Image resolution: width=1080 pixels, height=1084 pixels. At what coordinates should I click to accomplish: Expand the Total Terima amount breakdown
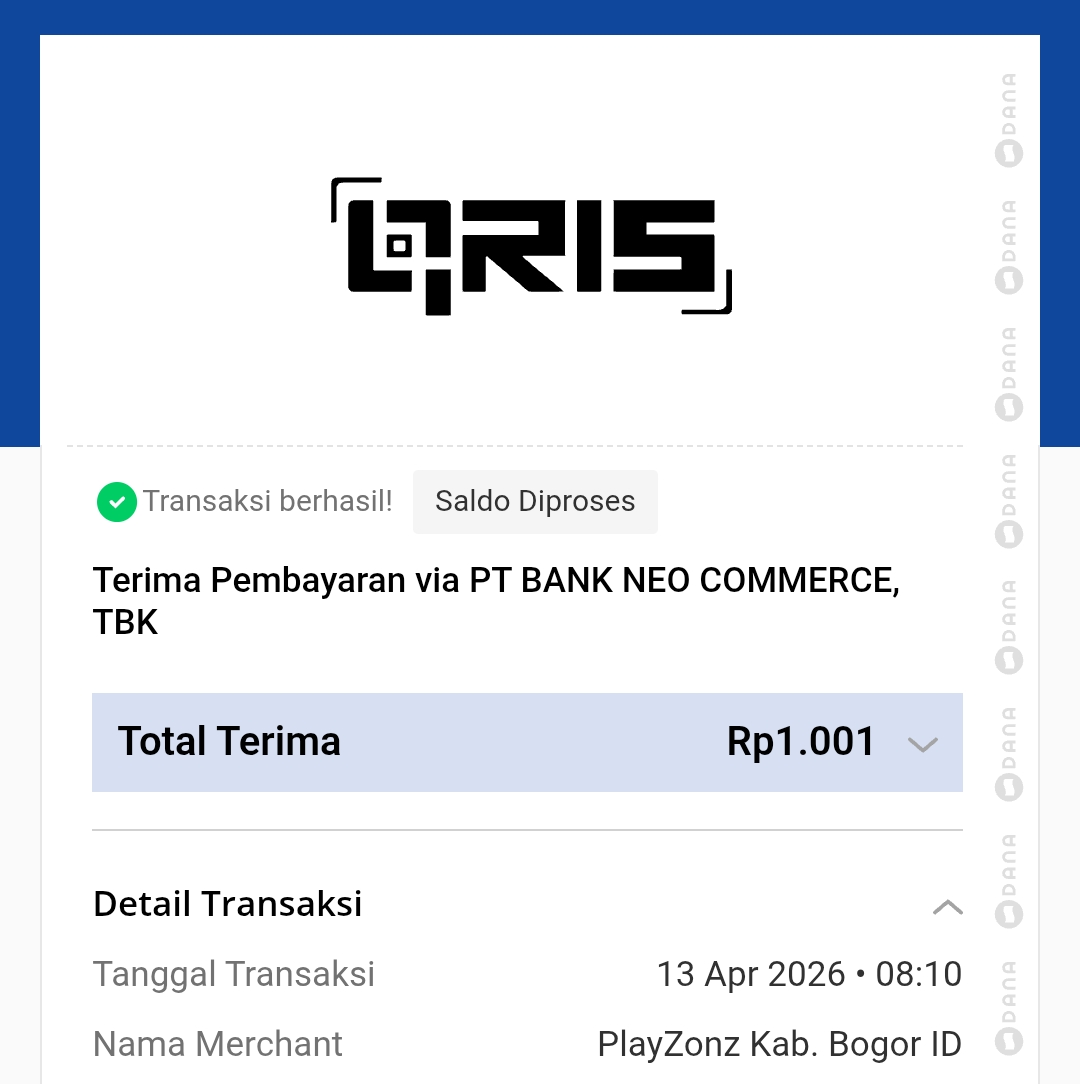(x=922, y=743)
